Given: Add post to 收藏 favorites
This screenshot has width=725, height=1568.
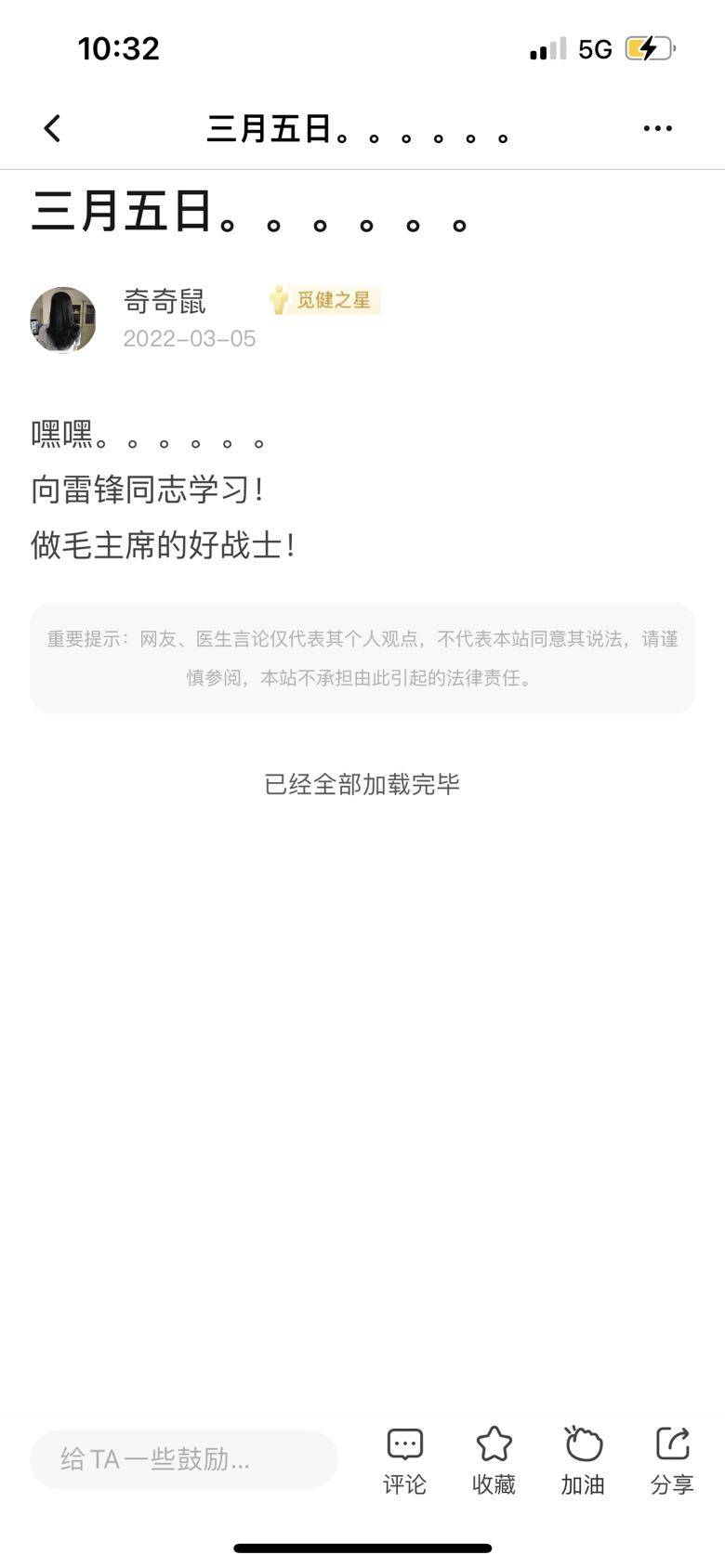Looking at the screenshot, I should (x=494, y=1460).
